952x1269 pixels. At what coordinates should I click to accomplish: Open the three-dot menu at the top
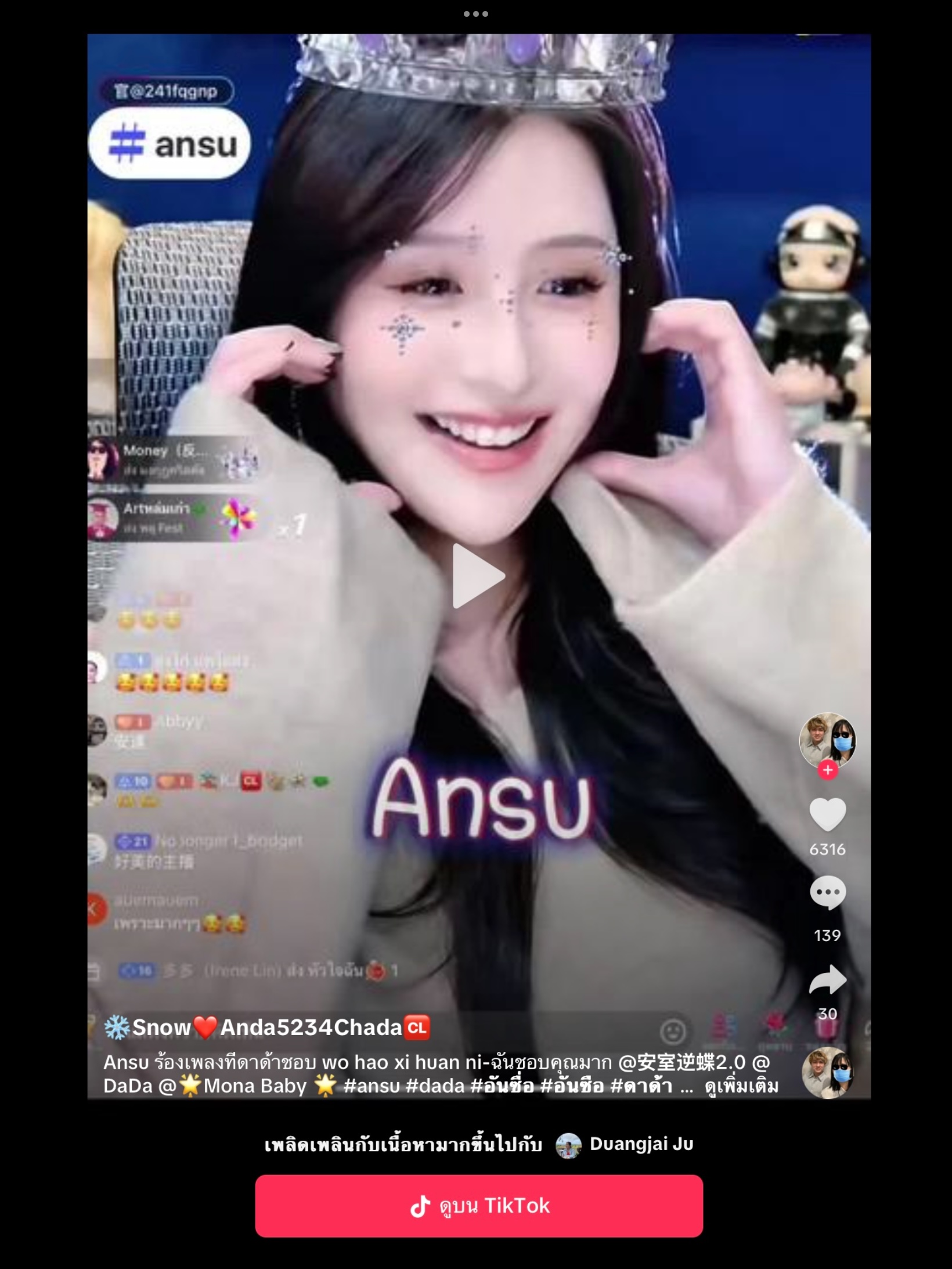(x=476, y=14)
